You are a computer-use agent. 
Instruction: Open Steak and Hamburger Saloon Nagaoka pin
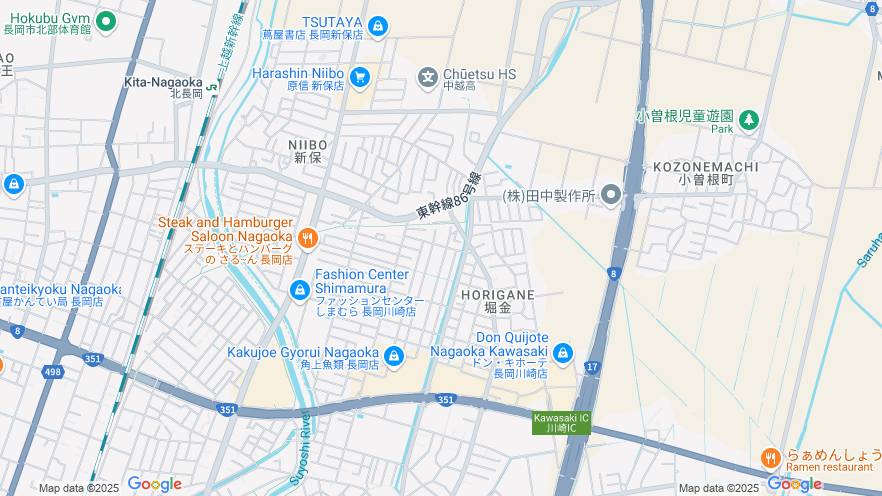(307, 238)
